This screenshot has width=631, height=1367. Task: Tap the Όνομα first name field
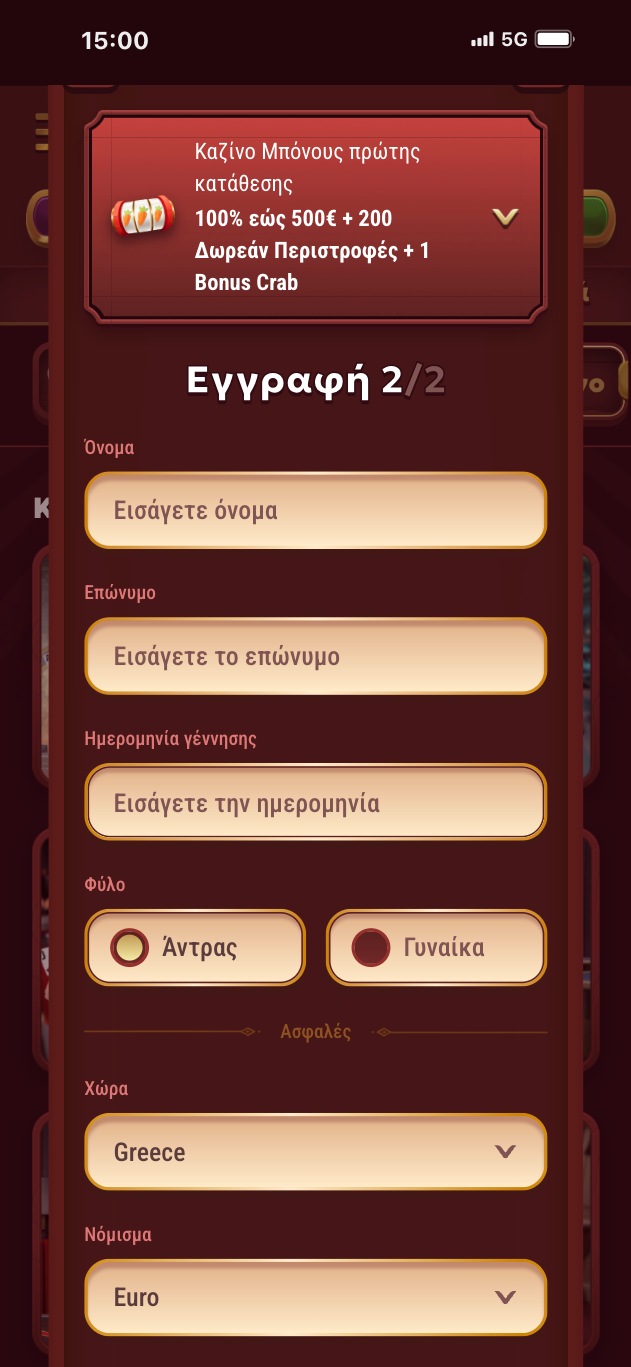[315, 511]
